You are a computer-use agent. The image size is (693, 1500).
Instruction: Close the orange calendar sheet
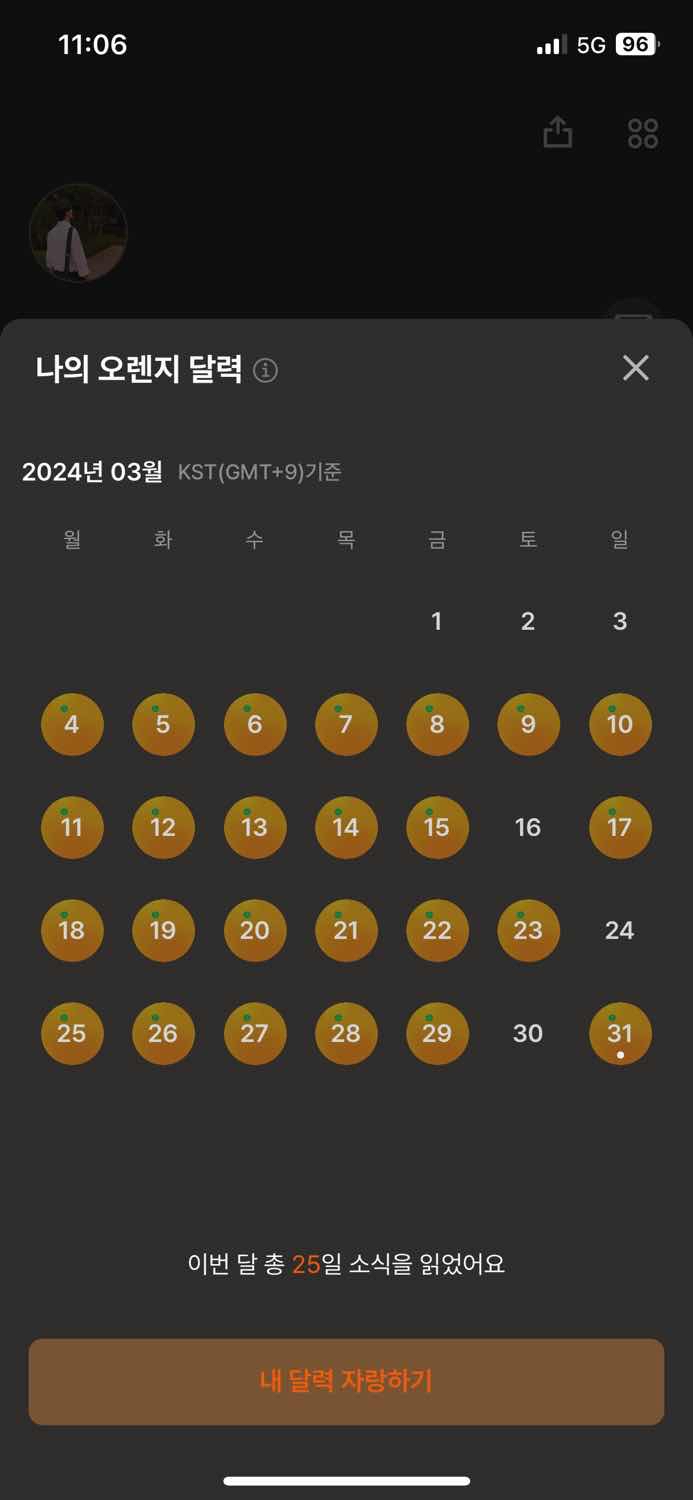[x=635, y=368]
